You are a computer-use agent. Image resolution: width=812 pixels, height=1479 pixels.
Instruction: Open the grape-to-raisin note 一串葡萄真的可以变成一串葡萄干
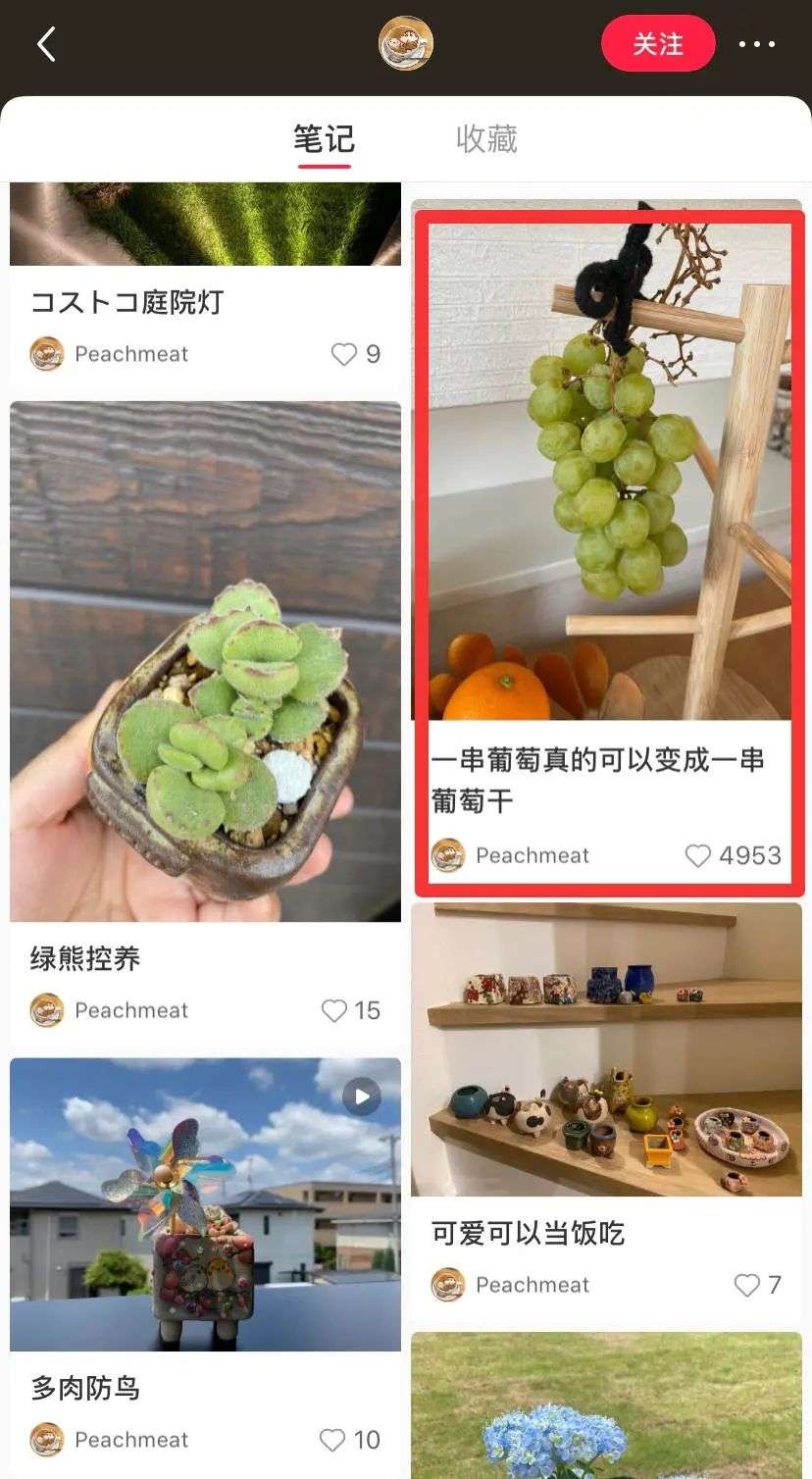point(608,471)
